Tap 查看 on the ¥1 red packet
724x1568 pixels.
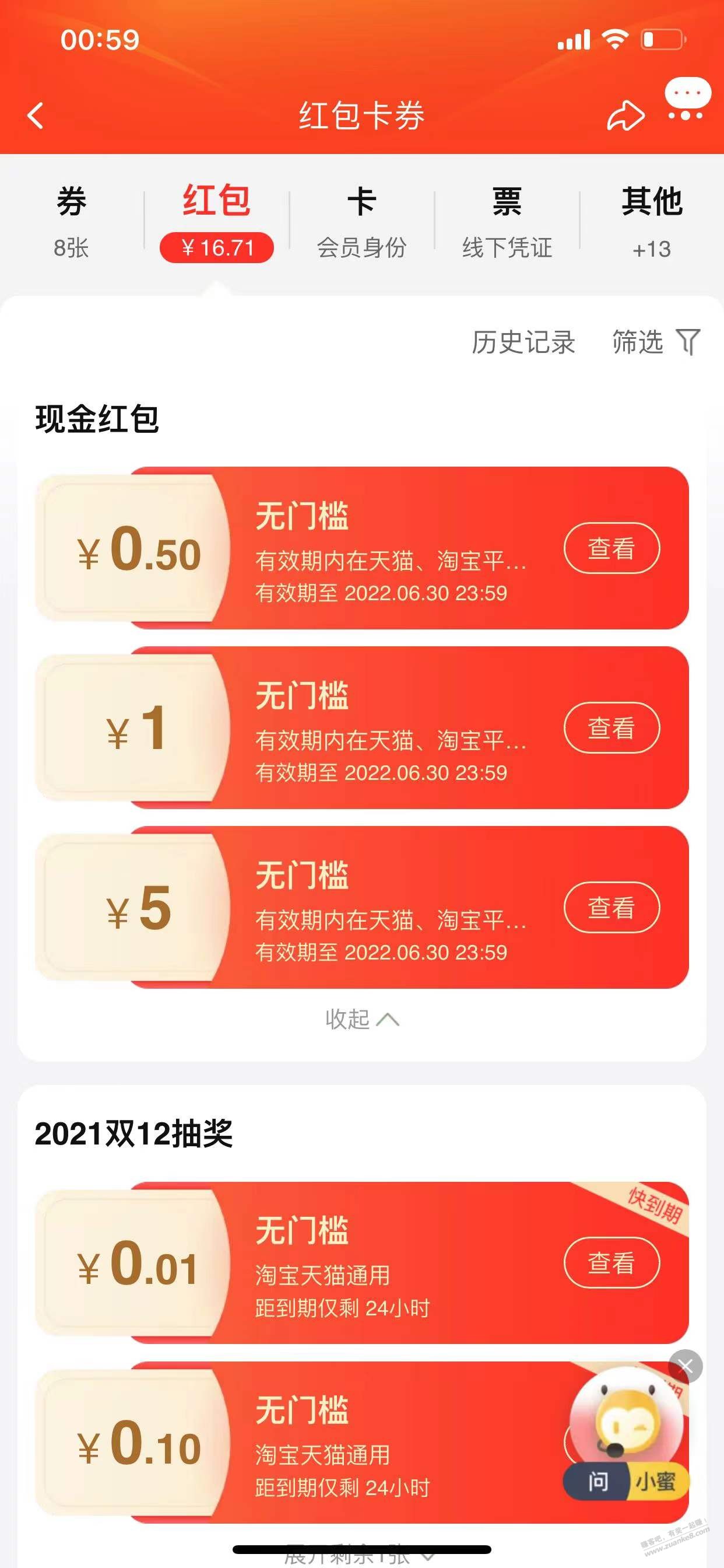pyautogui.click(x=611, y=728)
